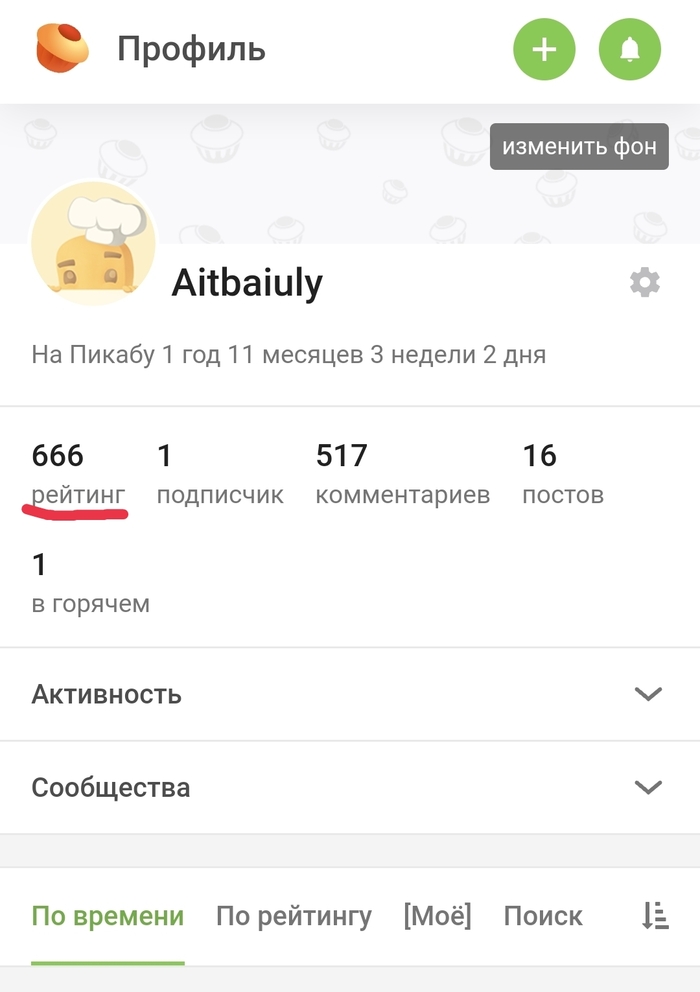Tap the sort order icon
Screen dimensions: 700x992
(x=655, y=916)
